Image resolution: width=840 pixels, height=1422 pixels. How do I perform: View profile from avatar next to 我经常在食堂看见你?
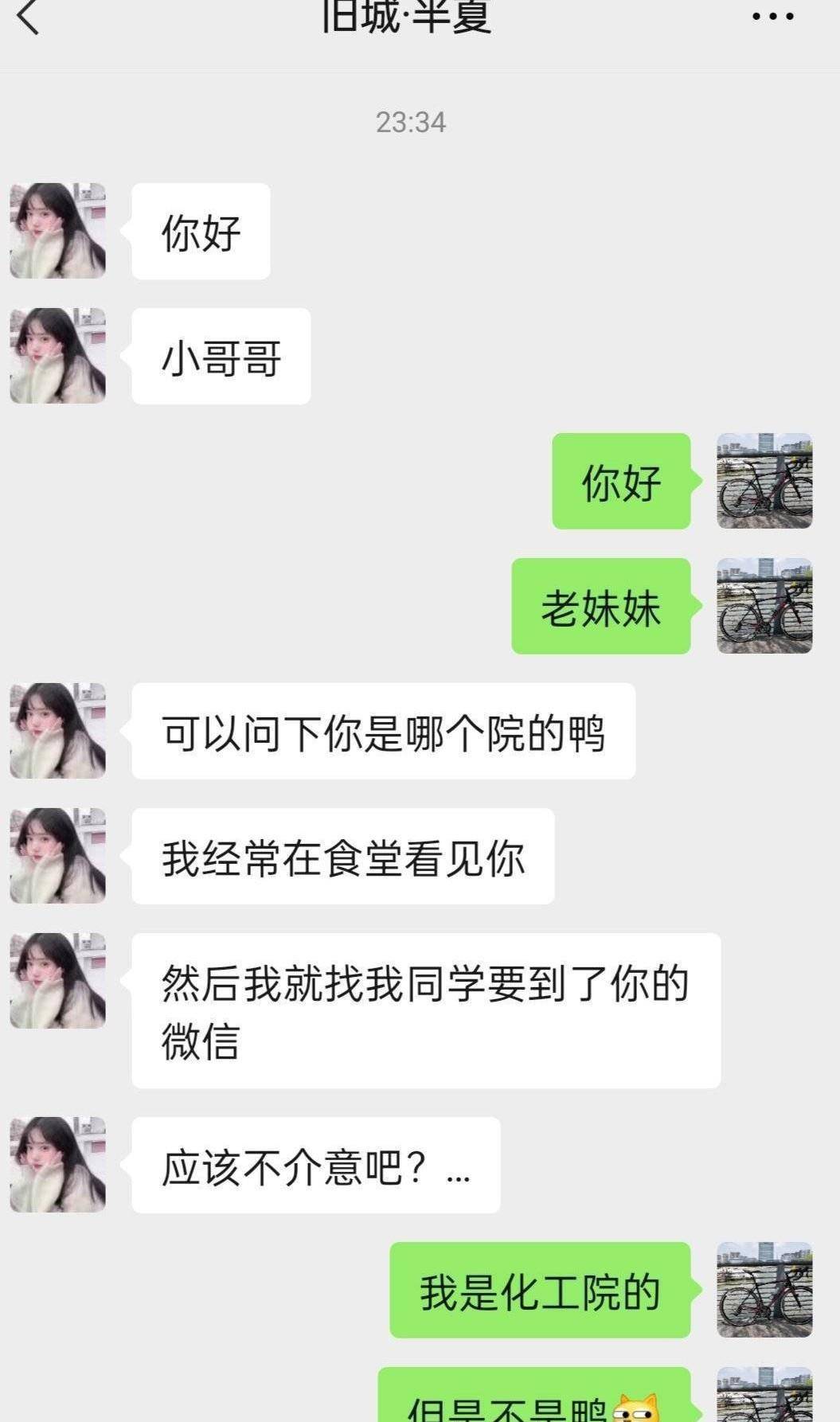57,856
